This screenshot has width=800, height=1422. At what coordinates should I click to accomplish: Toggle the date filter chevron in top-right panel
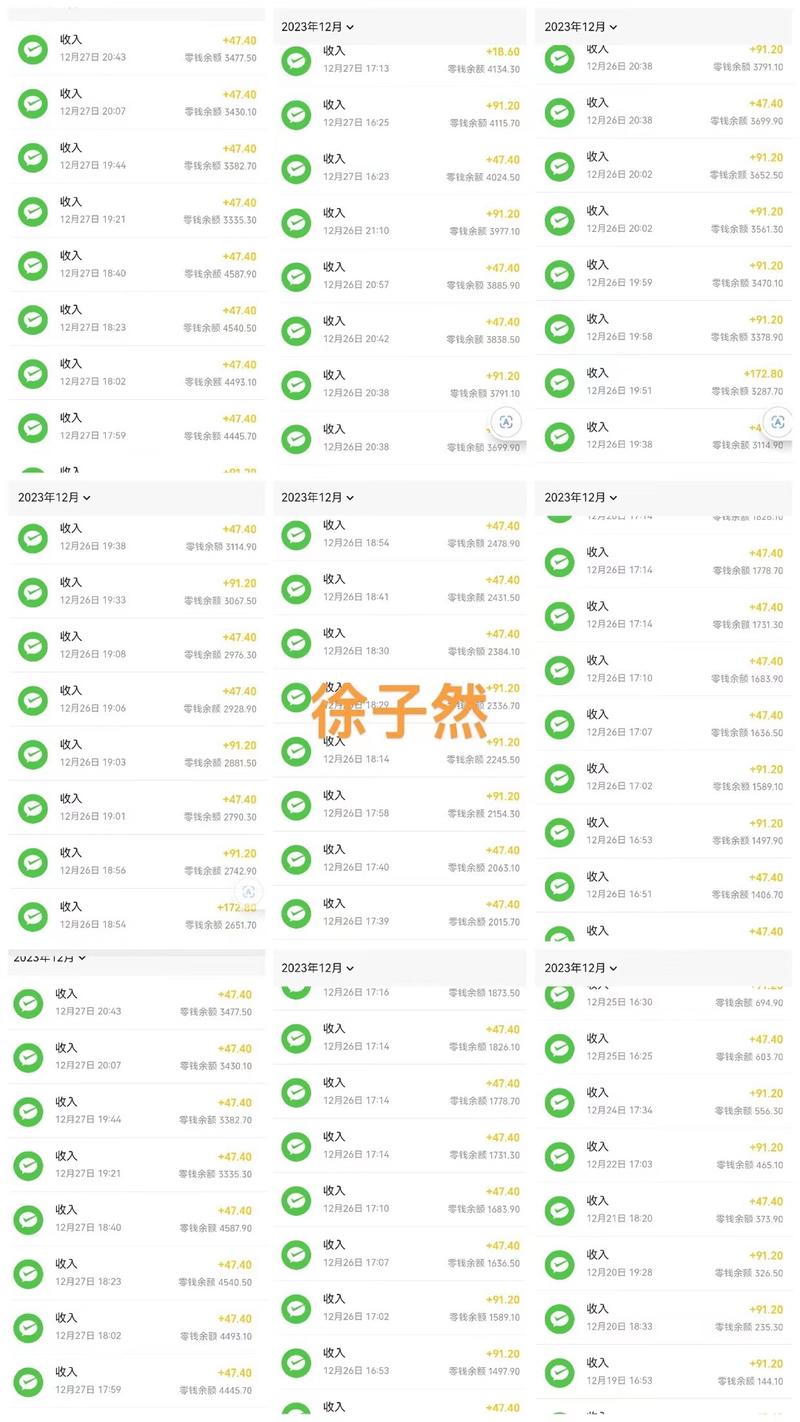coord(582,27)
